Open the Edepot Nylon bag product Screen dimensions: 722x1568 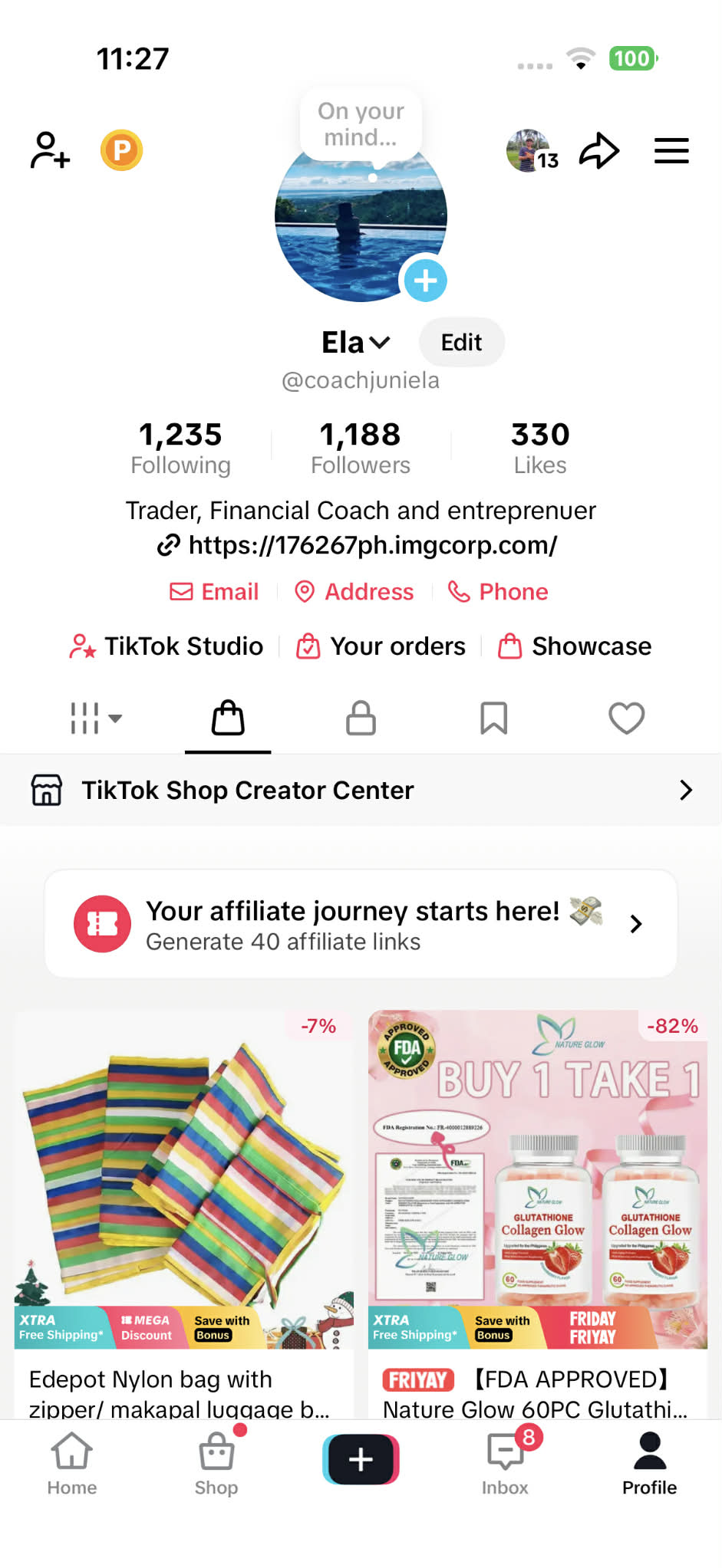184,1211
